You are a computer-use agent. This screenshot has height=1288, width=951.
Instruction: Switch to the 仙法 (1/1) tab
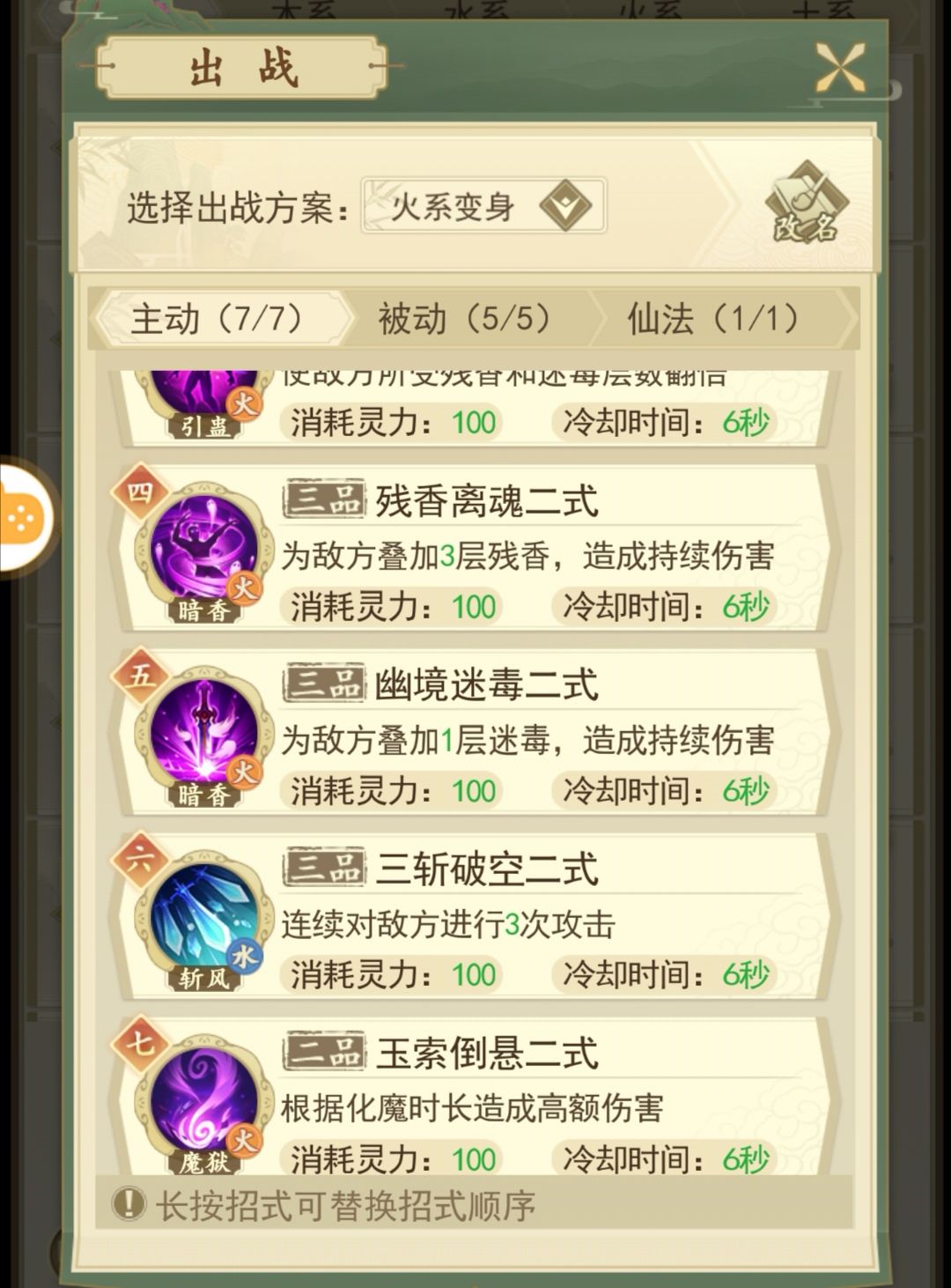(x=713, y=319)
